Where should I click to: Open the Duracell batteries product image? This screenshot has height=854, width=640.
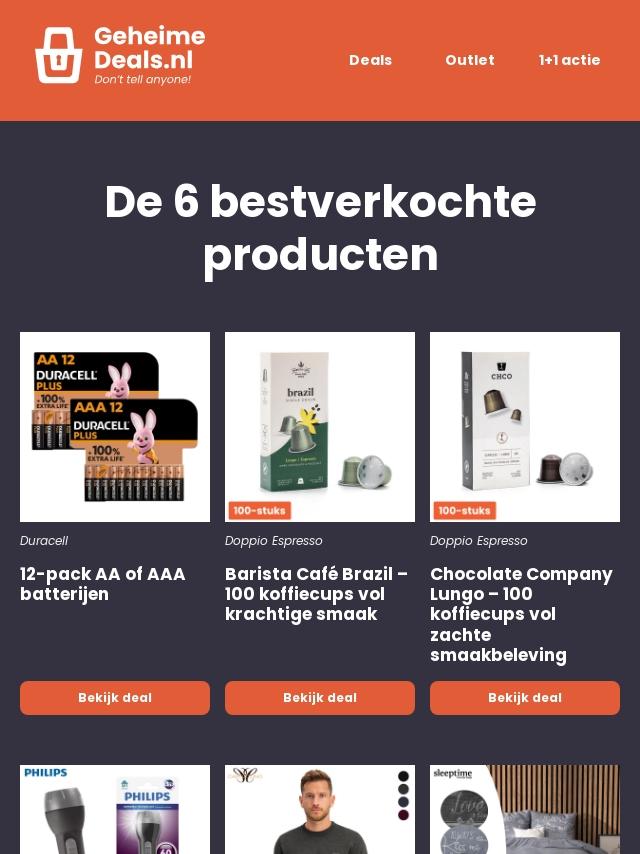tap(115, 427)
